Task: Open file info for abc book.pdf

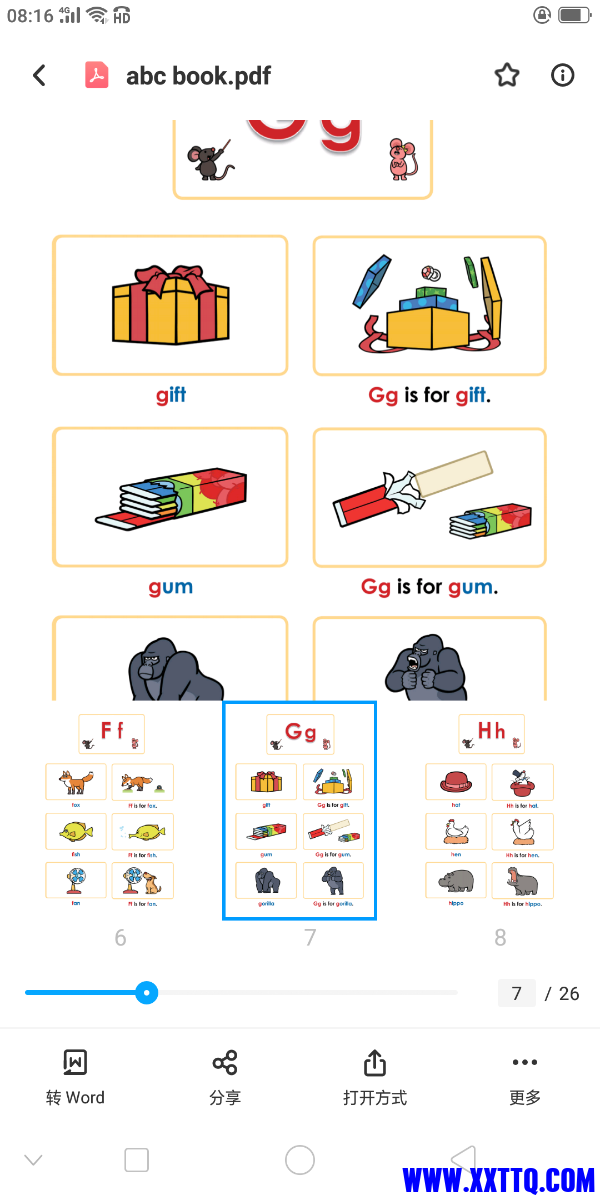Action: coord(563,76)
